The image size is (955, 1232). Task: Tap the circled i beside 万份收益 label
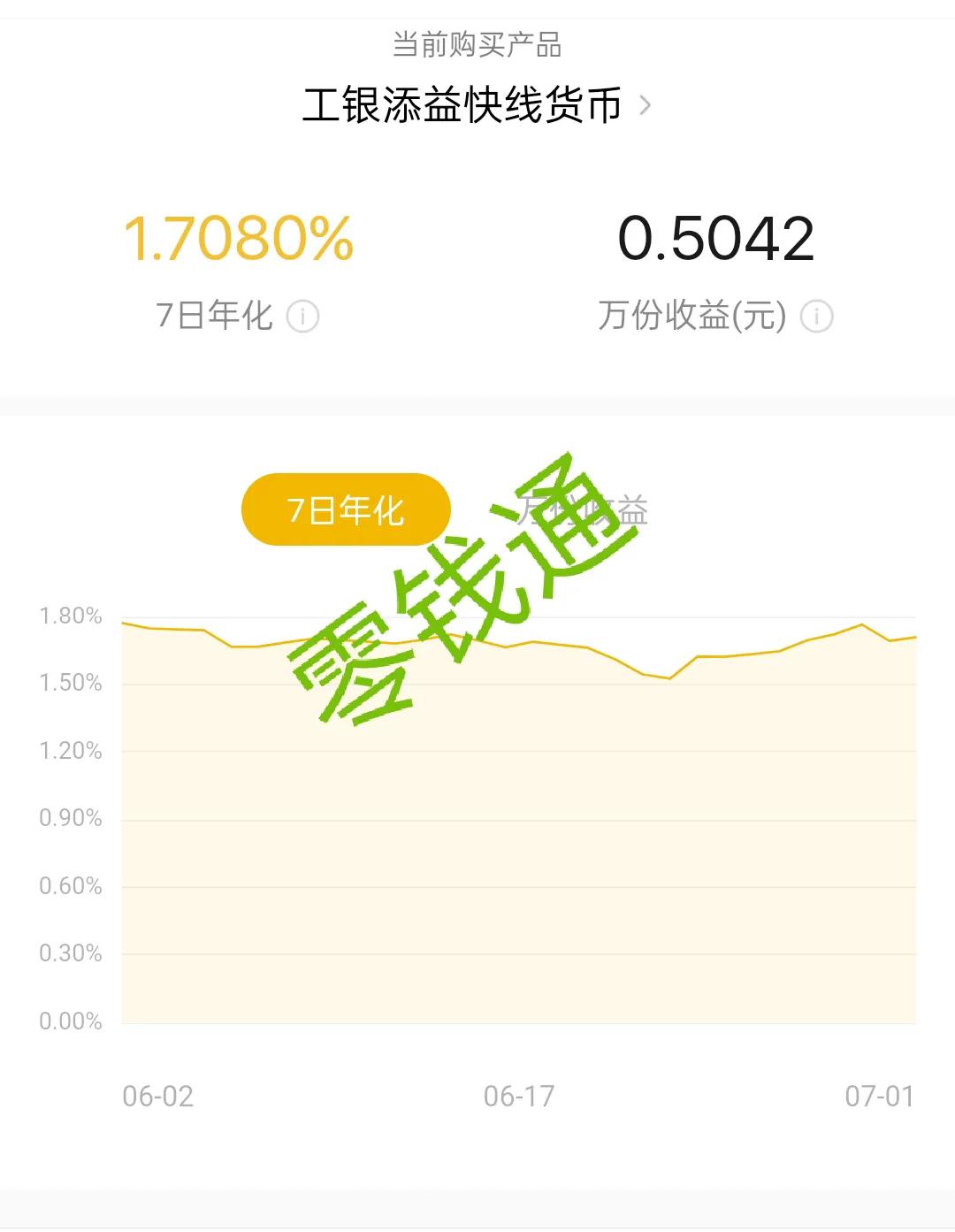click(x=815, y=314)
